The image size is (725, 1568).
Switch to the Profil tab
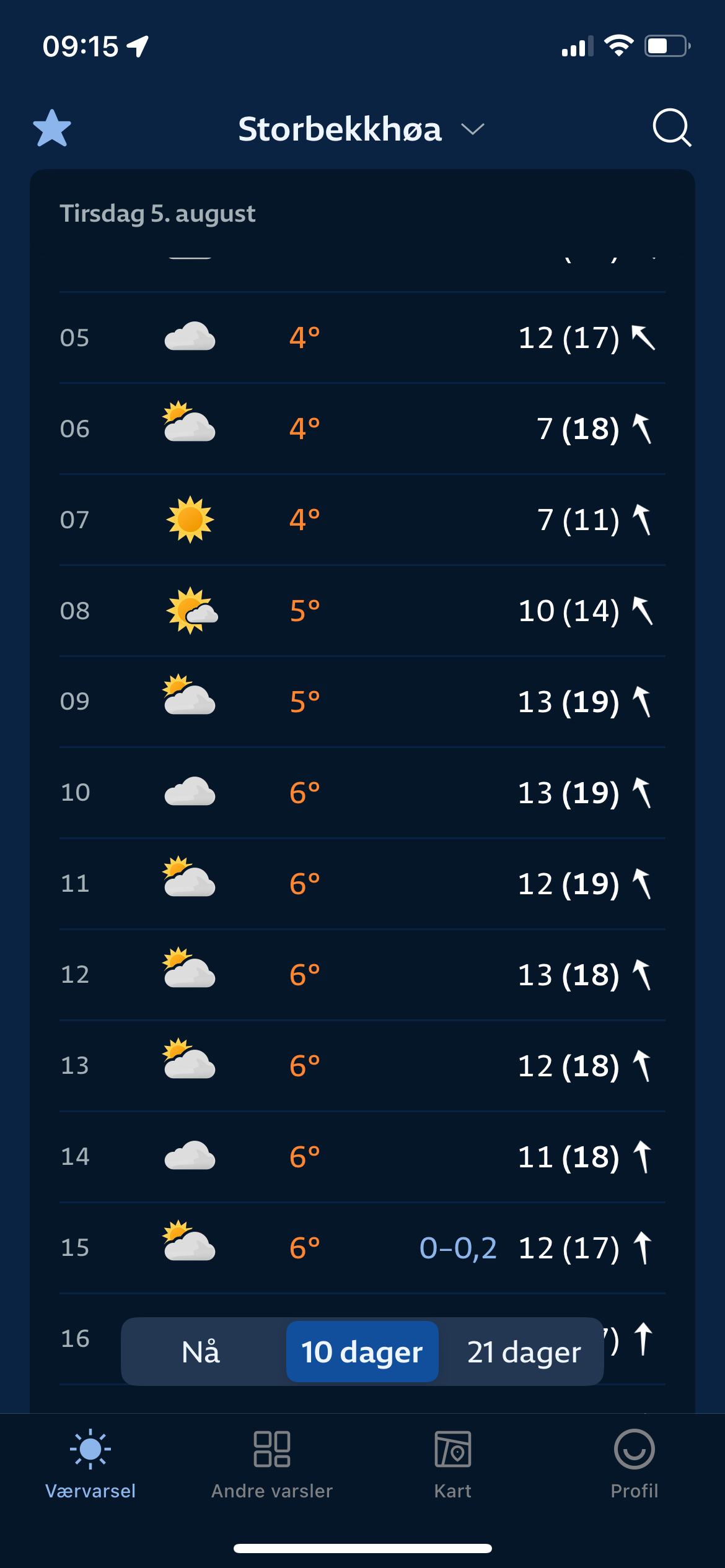coord(635,1465)
